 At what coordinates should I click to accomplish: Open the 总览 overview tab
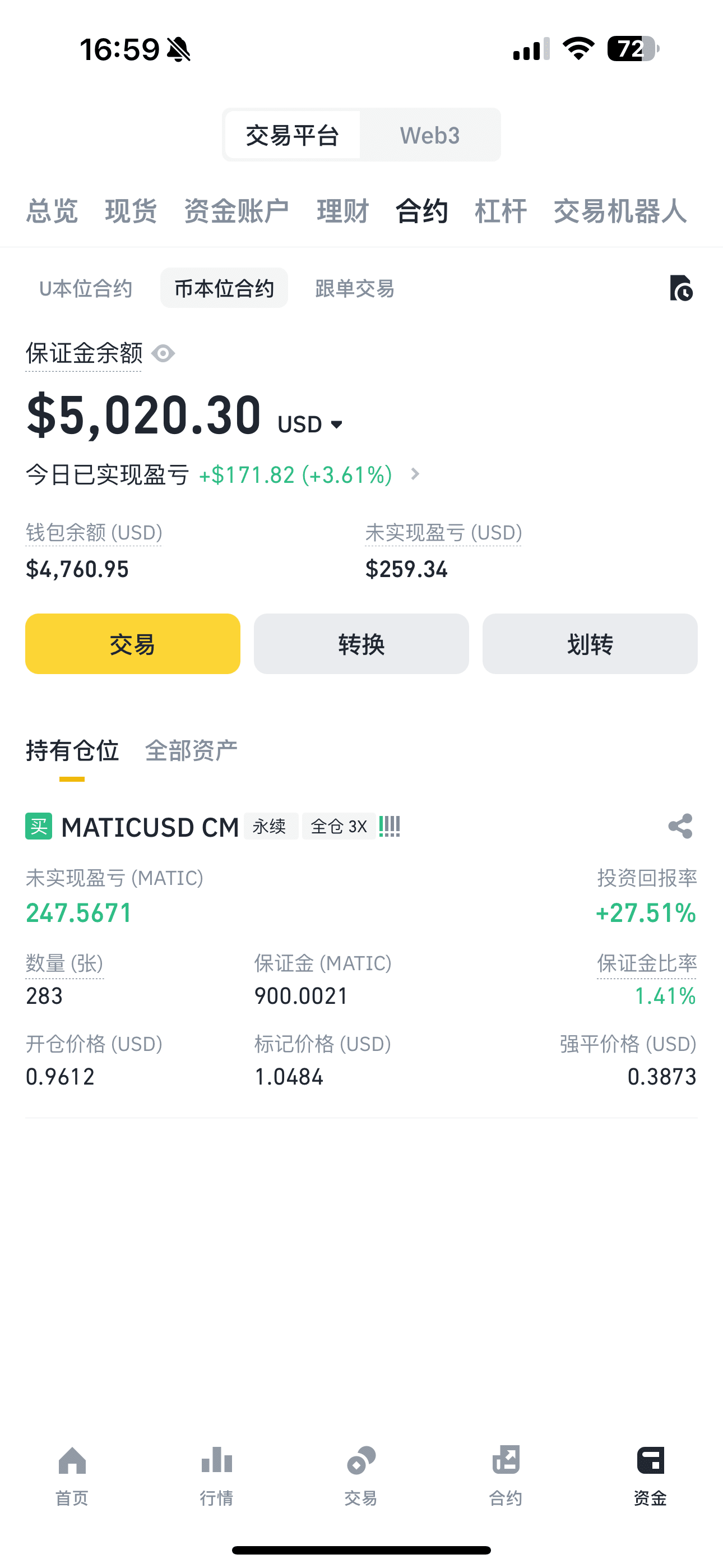pos(52,211)
